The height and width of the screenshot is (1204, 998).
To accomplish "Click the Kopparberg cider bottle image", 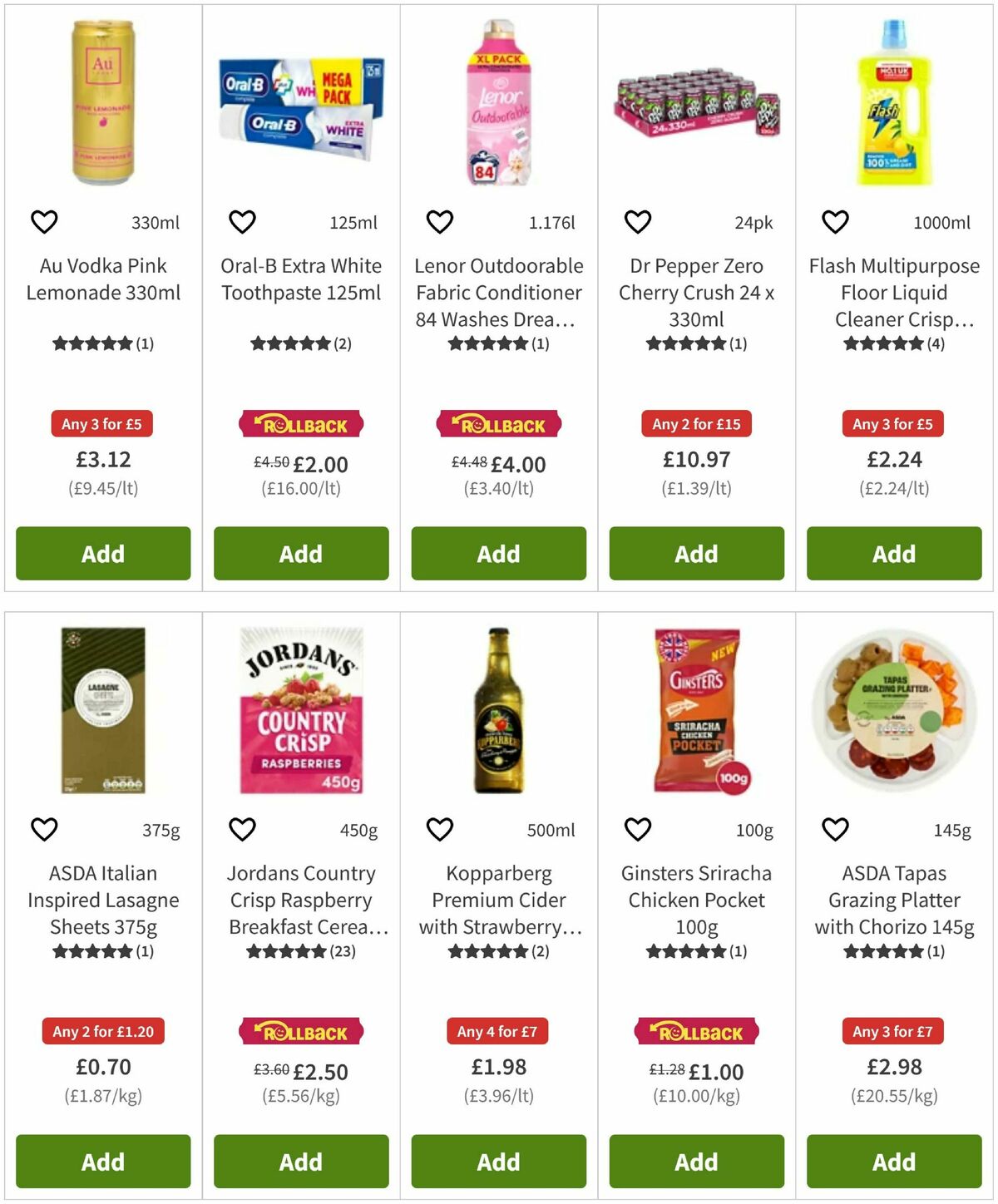I will (x=497, y=715).
